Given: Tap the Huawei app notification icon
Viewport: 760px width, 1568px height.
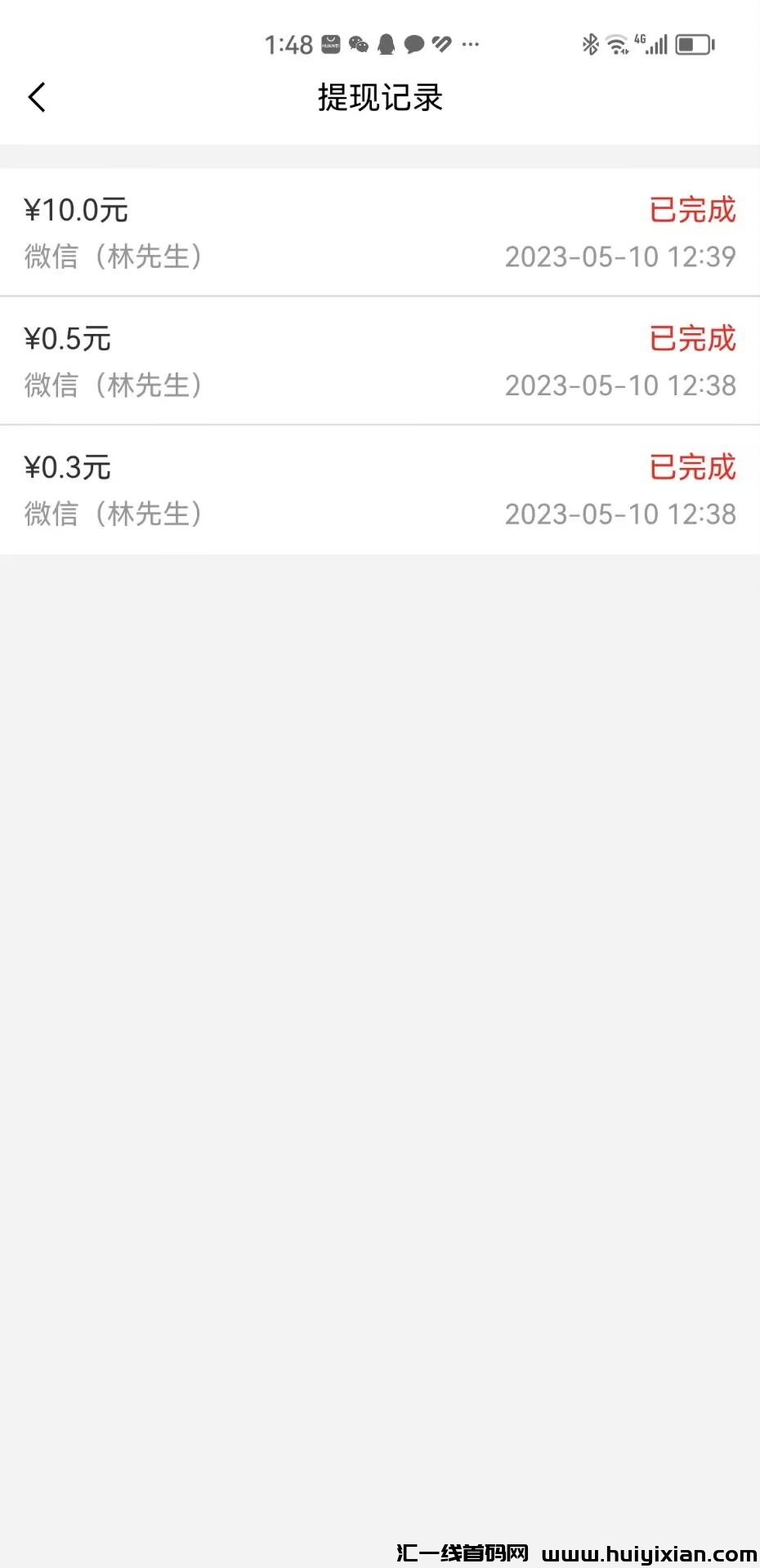Looking at the screenshot, I should pos(330,44).
